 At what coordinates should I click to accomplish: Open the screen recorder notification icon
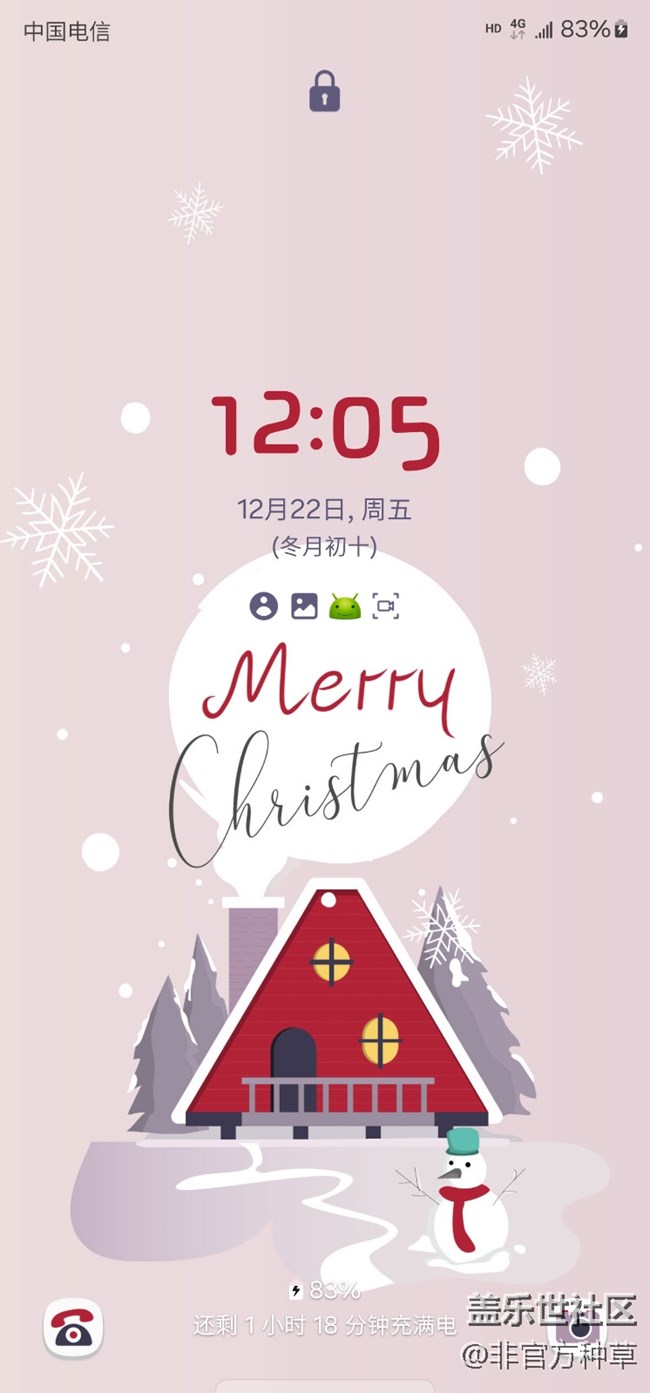[385, 605]
